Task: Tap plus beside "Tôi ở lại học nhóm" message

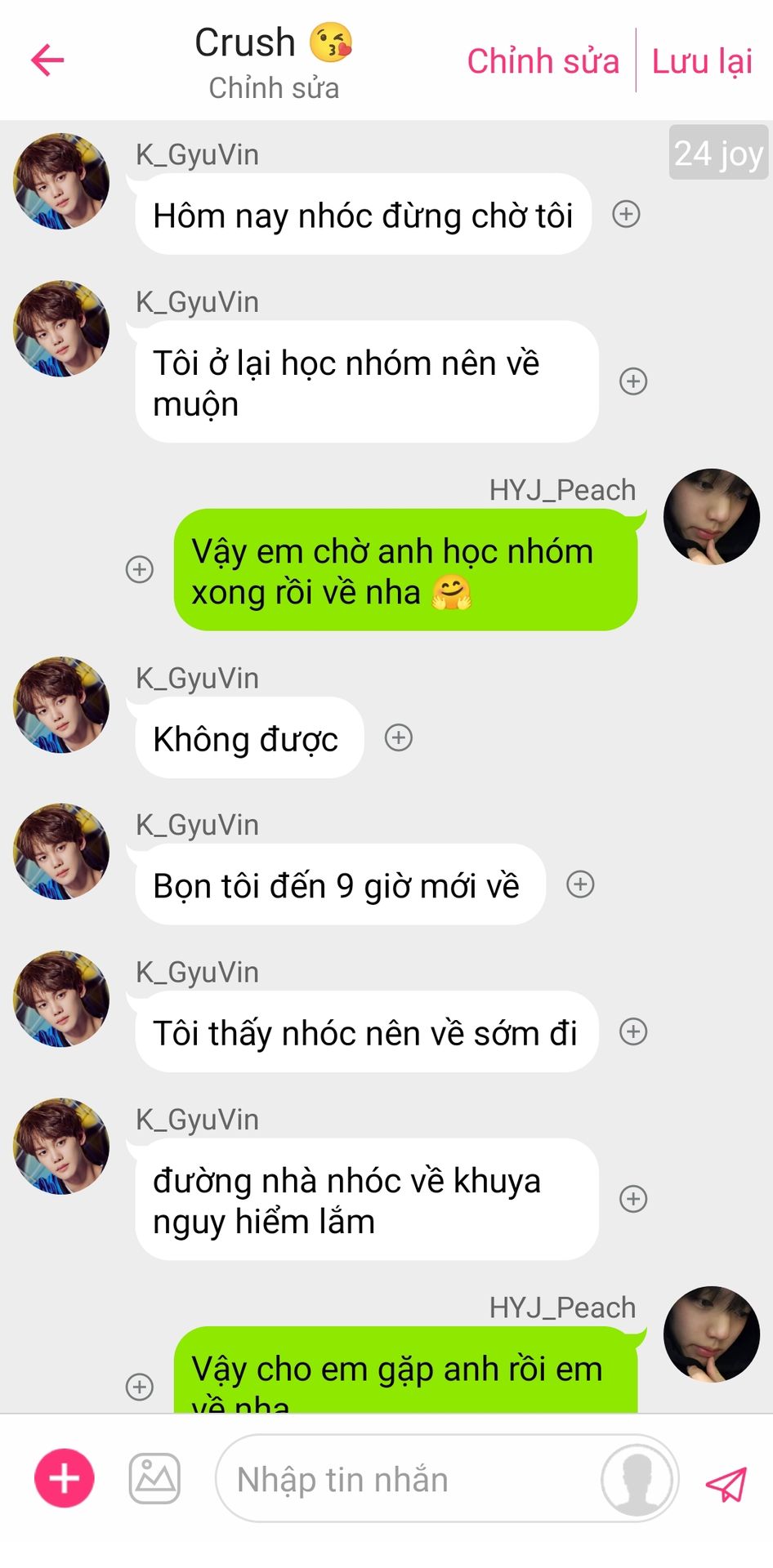Action: [x=633, y=381]
